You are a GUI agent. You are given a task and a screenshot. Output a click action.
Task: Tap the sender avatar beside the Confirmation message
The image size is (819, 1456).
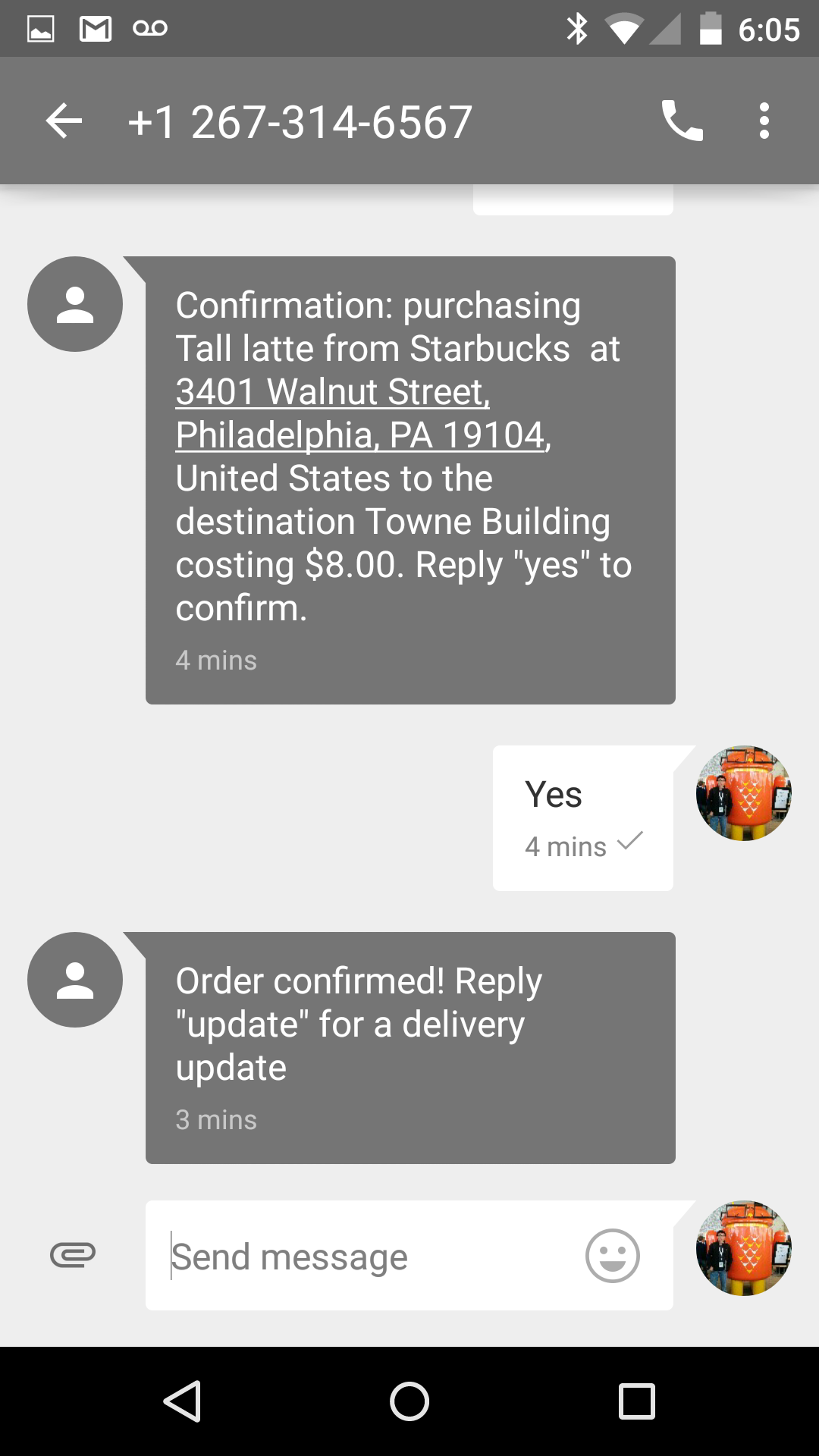point(75,304)
